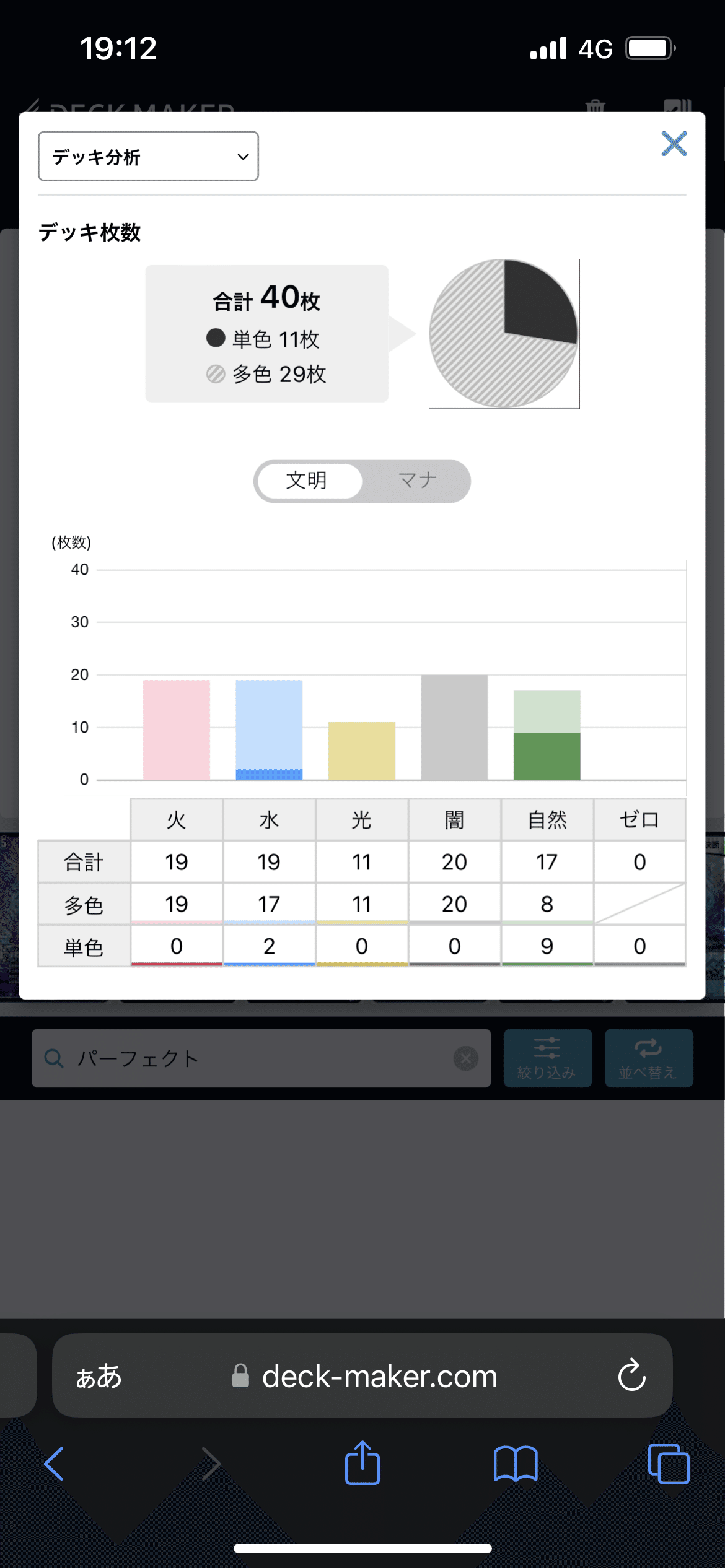This screenshot has height=1568, width=725.
Task: Select the 合計 row in the table
Action: click(83, 861)
